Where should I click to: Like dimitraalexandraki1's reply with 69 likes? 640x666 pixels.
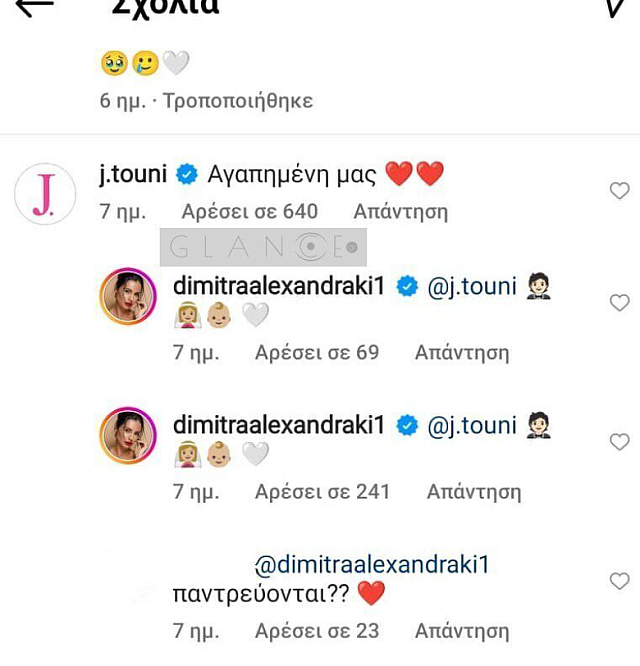click(x=619, y=302)
